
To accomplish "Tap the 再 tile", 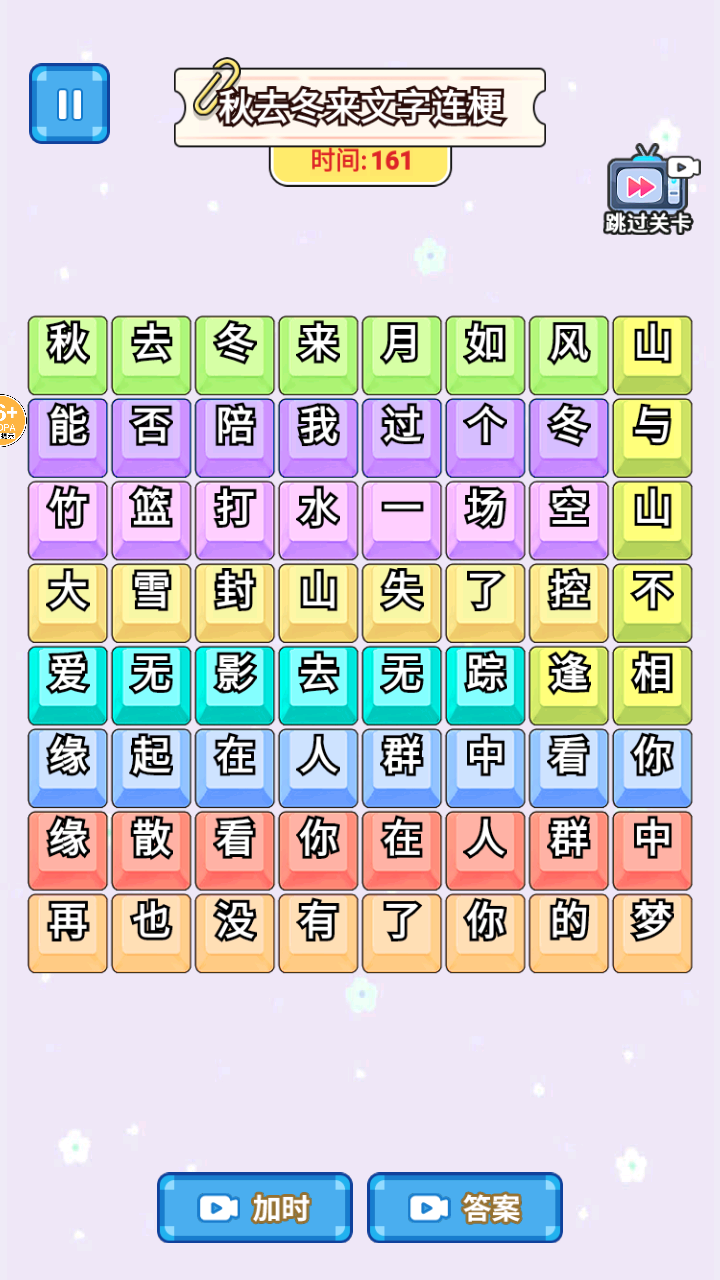I will 68,932.
